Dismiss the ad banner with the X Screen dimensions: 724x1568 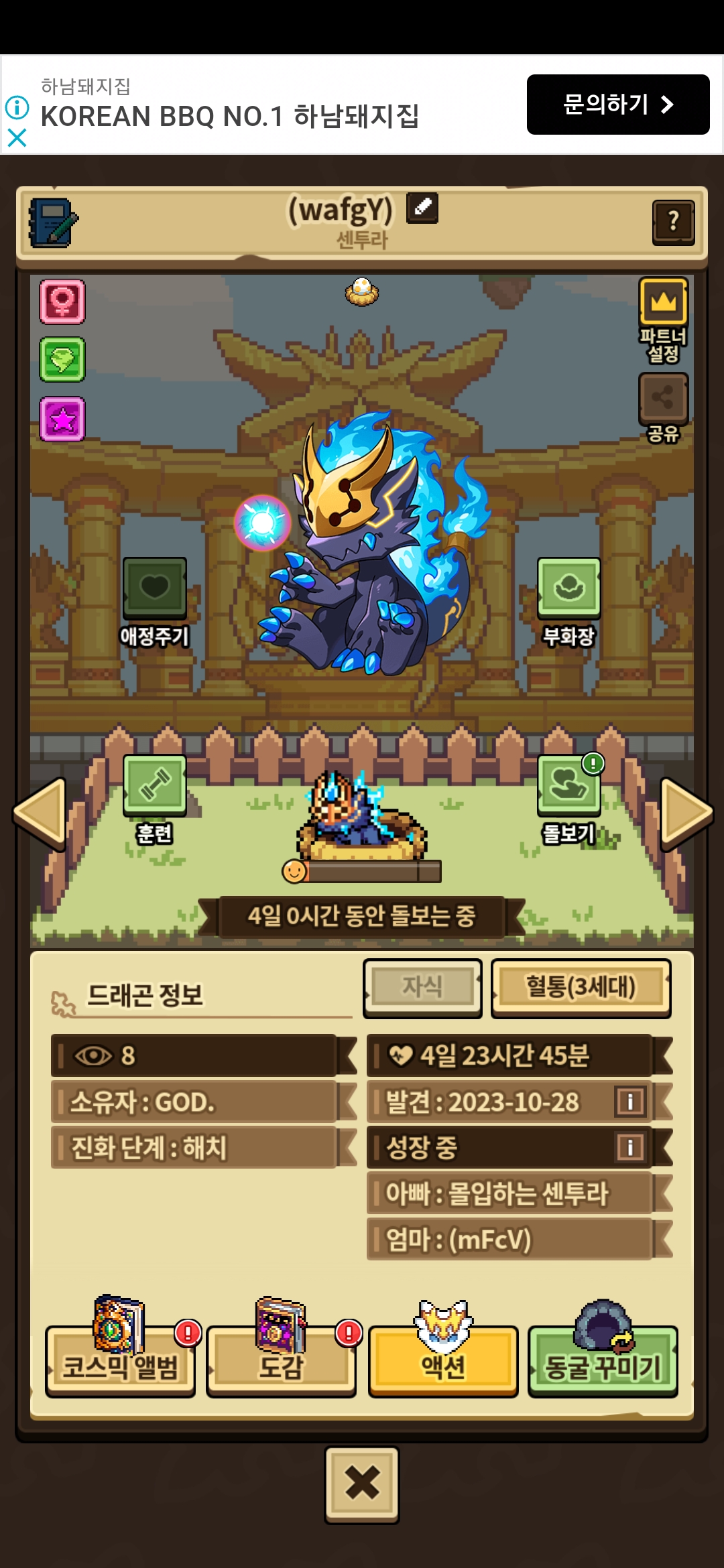(17, 138)
